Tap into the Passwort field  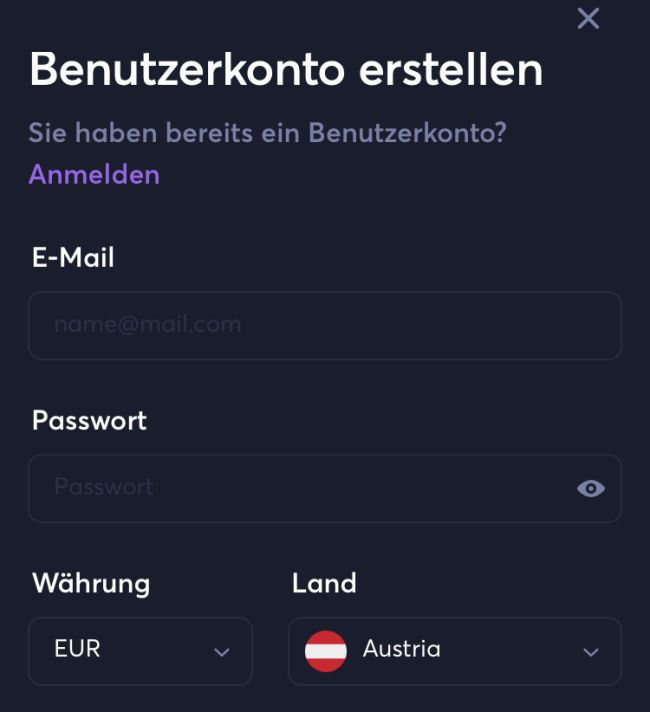(x=300, y=488)
